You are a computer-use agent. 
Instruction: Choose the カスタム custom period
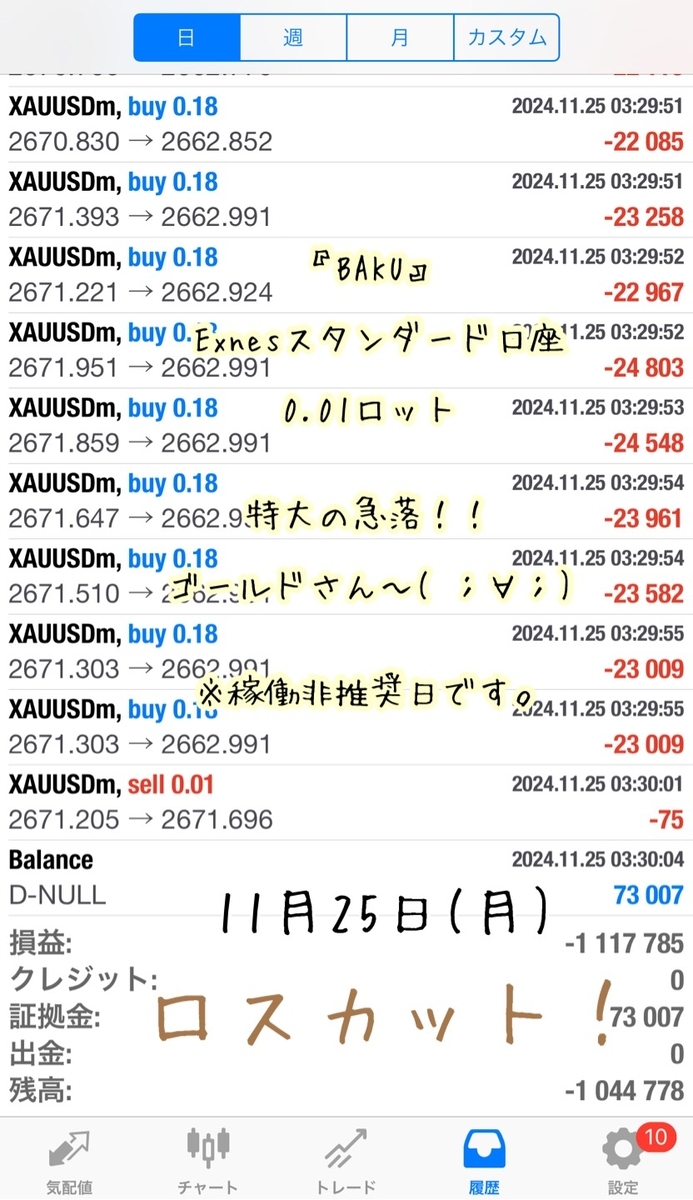coord(506,38)
